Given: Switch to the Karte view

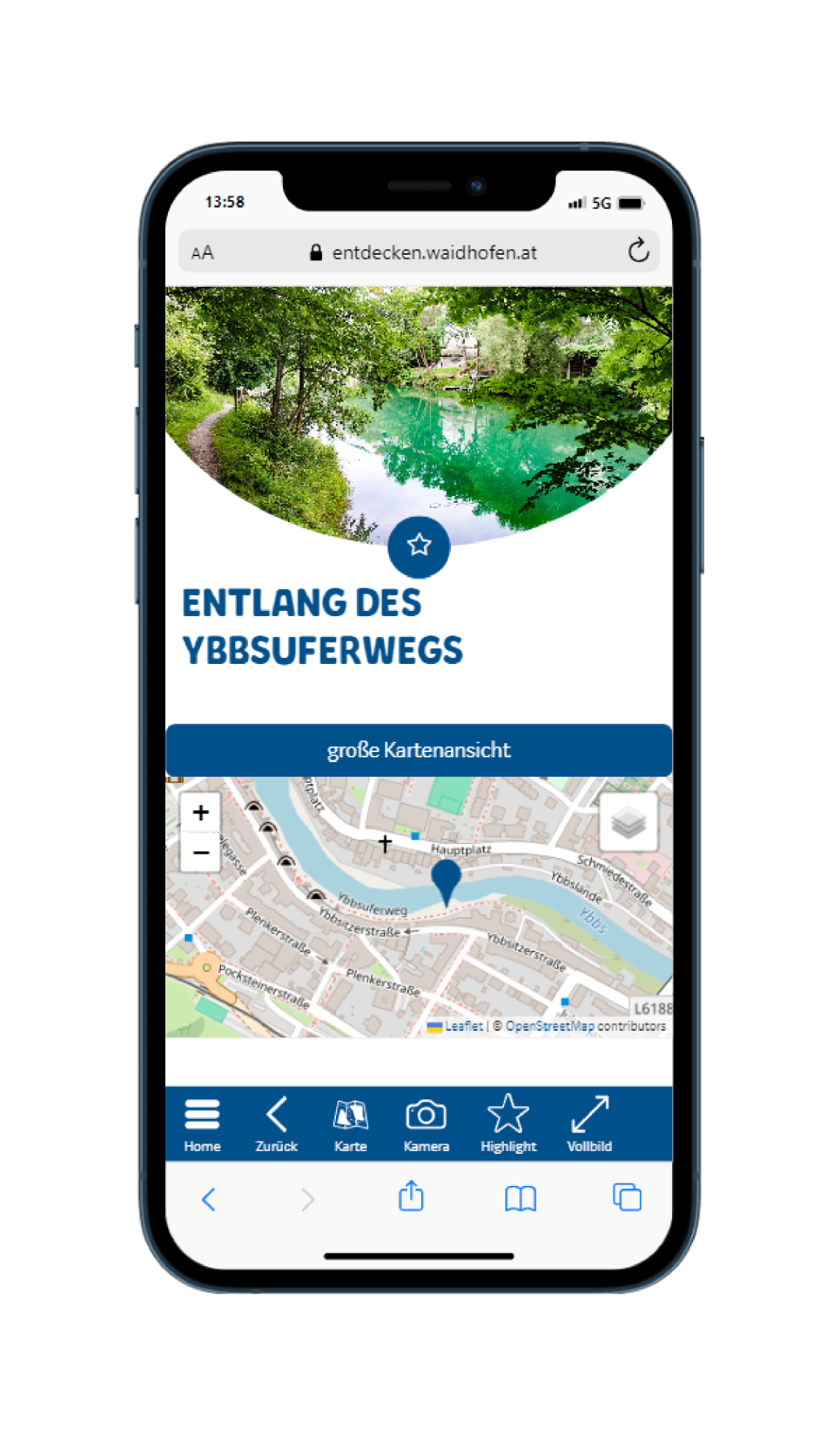Looking at the screenshot, I should click(350, 1125).
